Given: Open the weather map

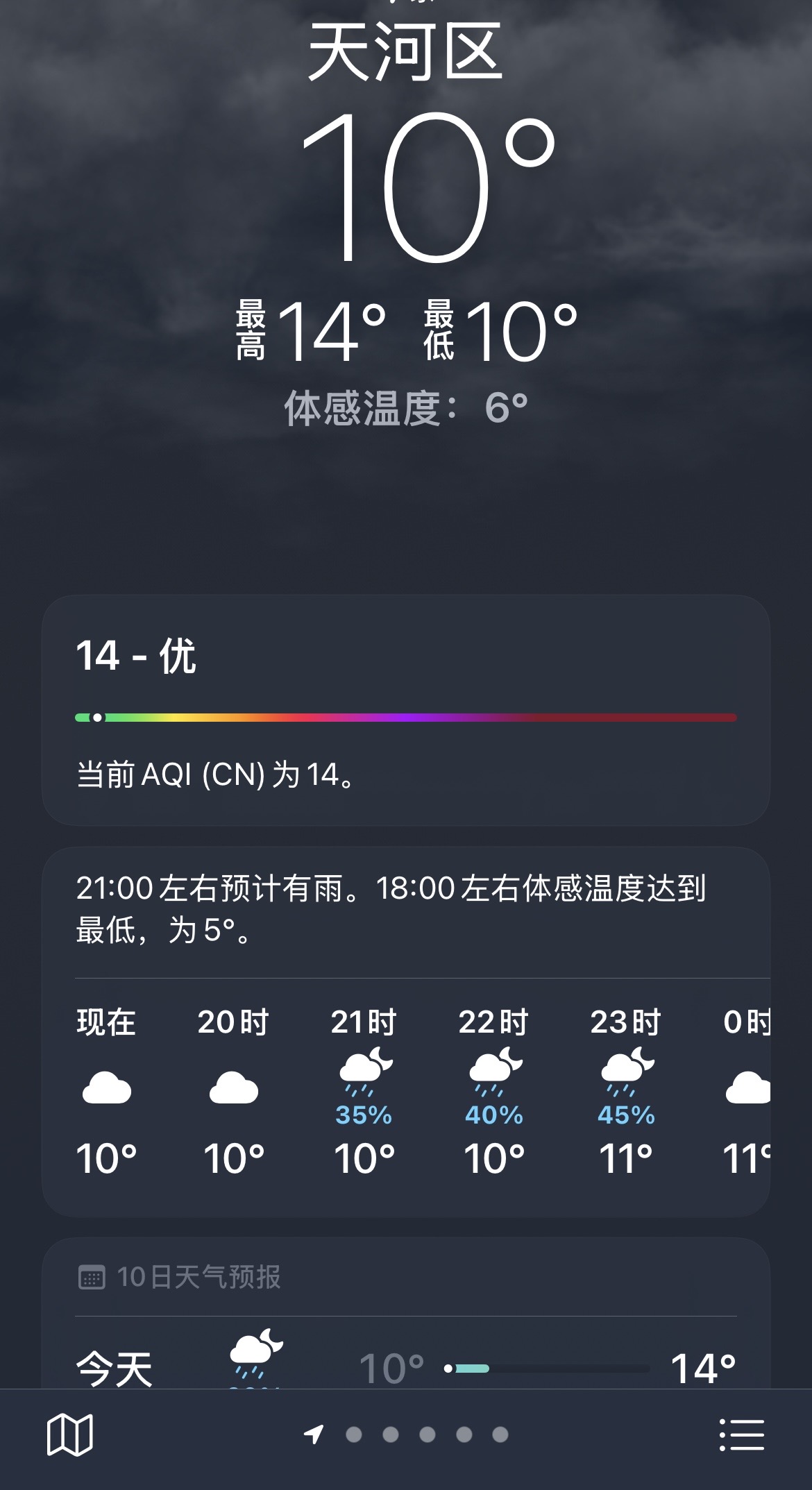Looking at the screenshot, I should tap(69, 1434).
